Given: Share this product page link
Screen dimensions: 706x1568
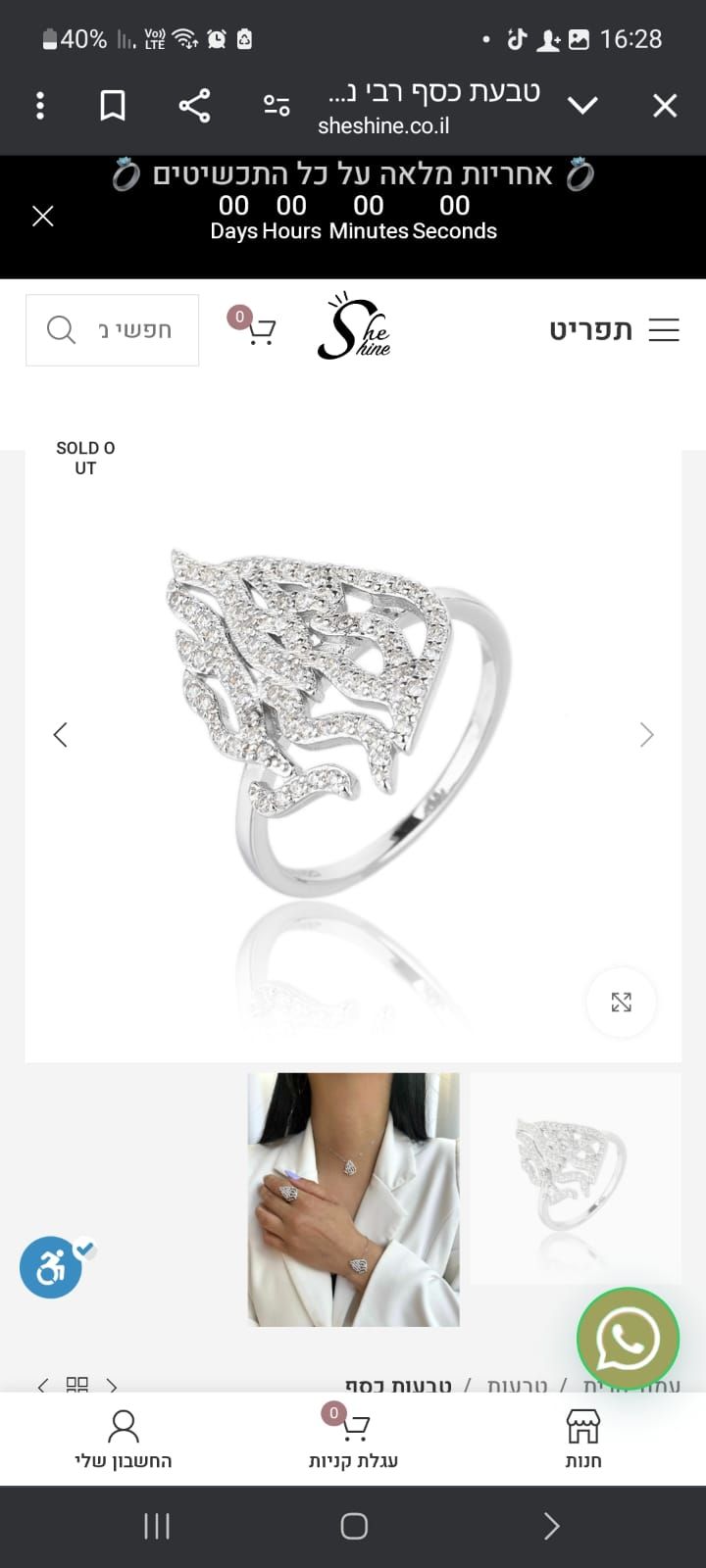Looking at the screenshot, I should coord(194,106).
